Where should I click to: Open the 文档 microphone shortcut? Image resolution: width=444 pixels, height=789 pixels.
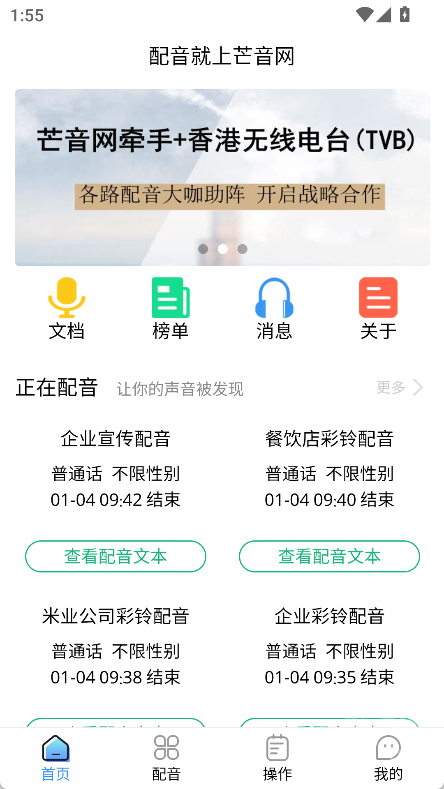66,308
